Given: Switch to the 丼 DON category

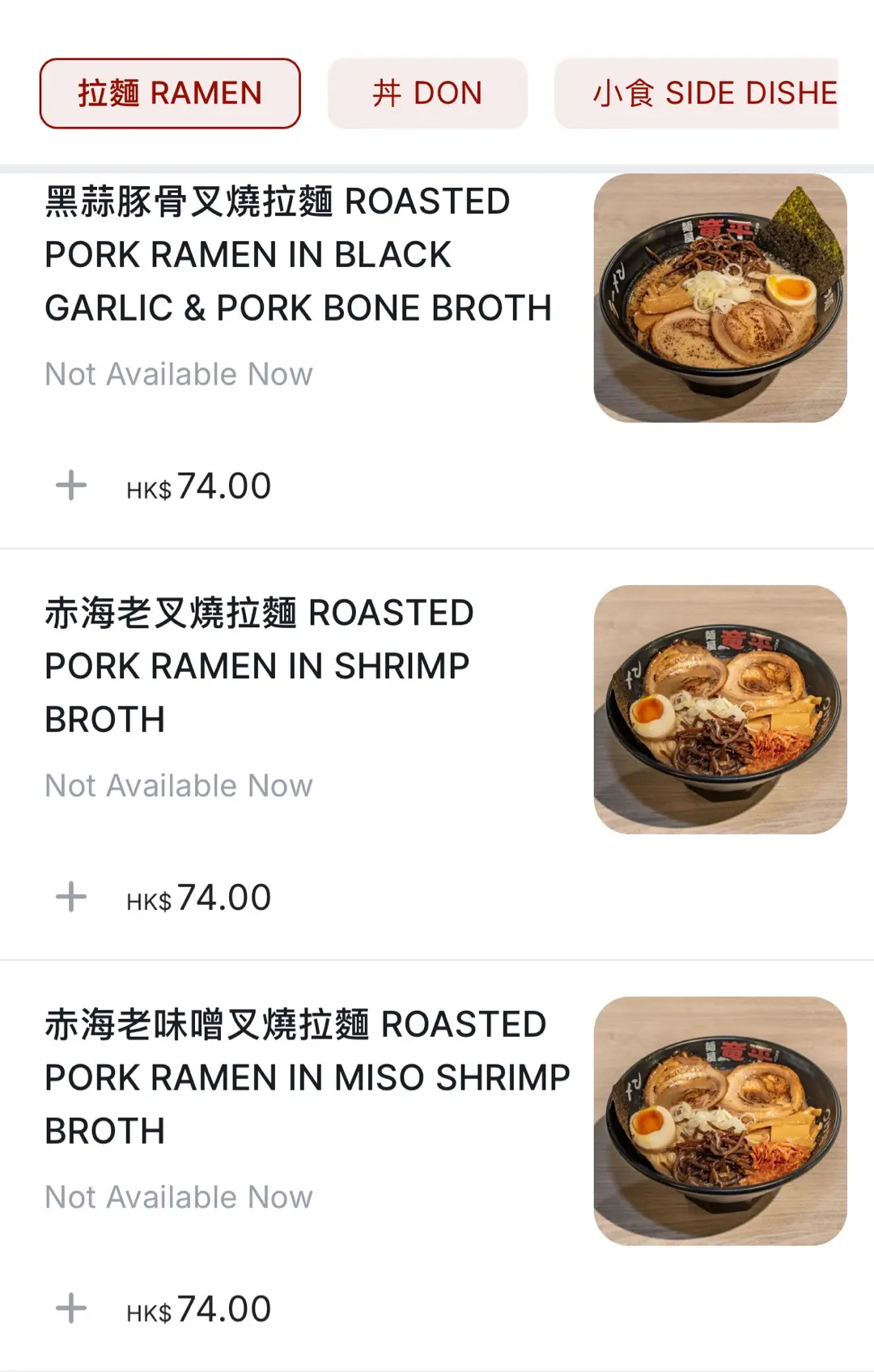Looking at the screenshot, I should tap(427, 93).
